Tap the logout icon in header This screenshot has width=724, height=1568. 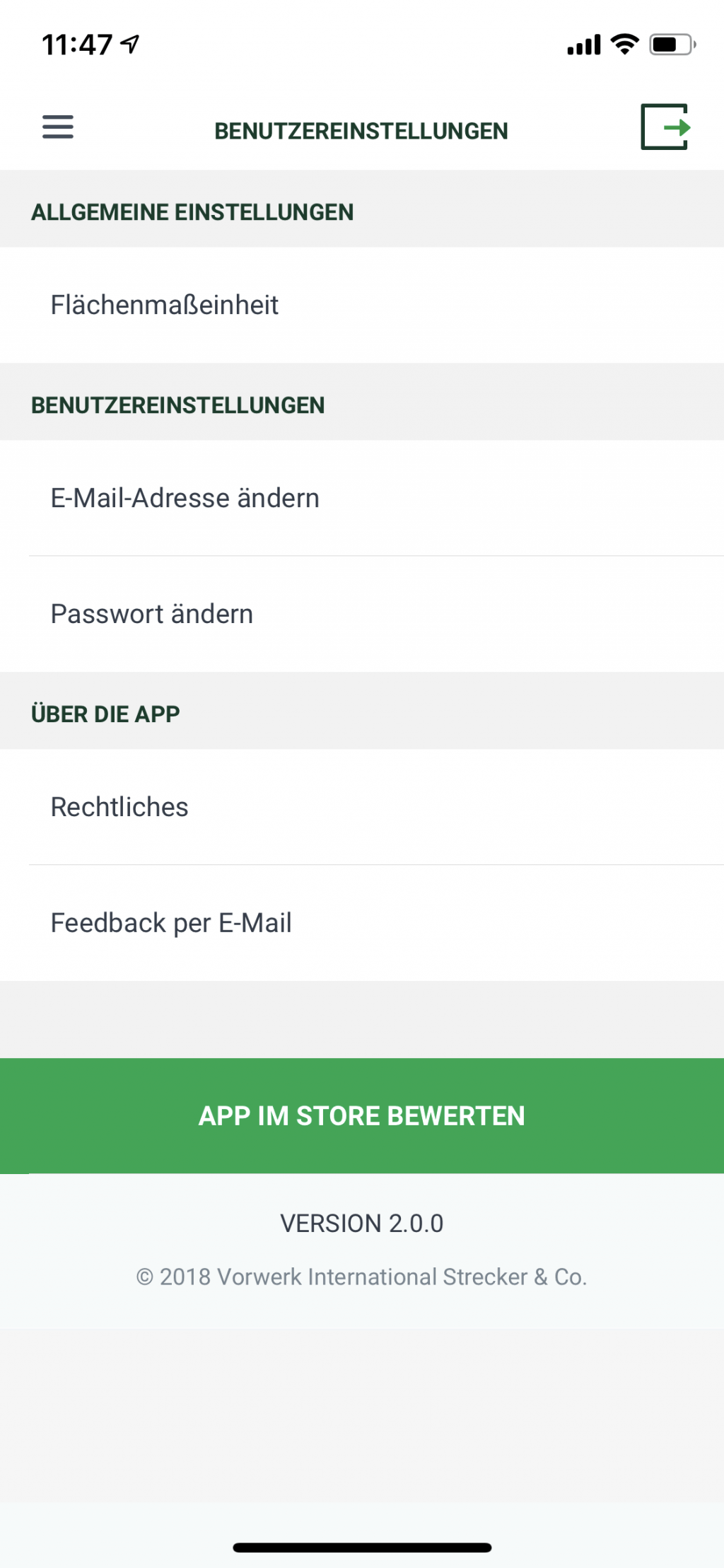pos(665,127)
